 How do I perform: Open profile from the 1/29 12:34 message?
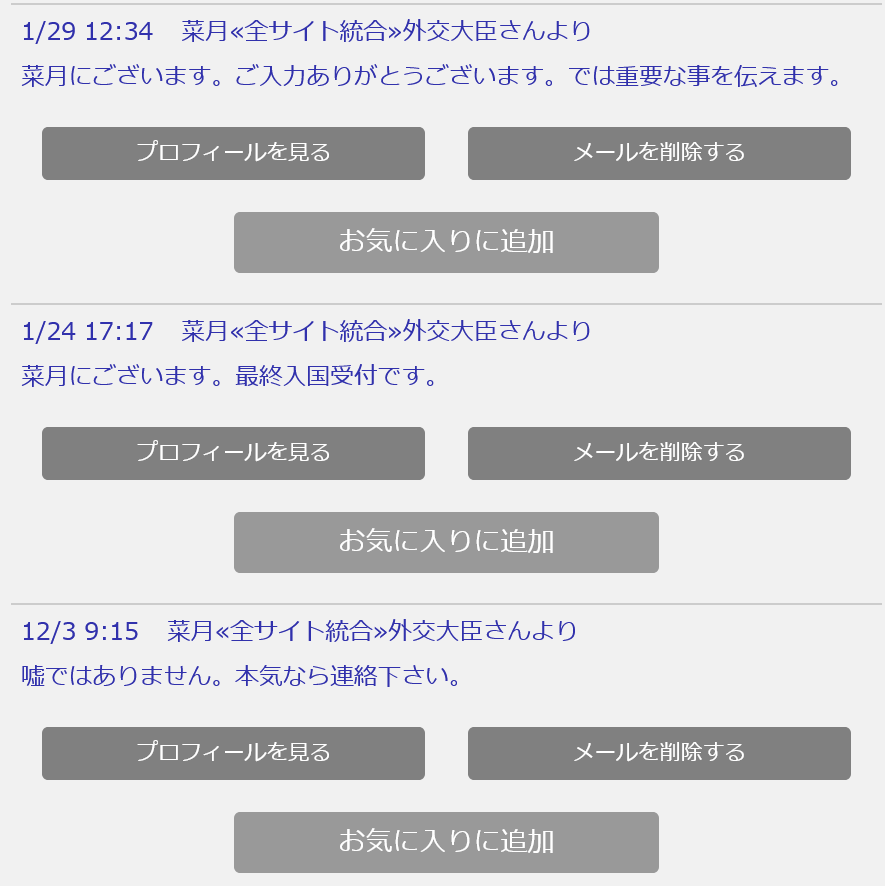232,153
